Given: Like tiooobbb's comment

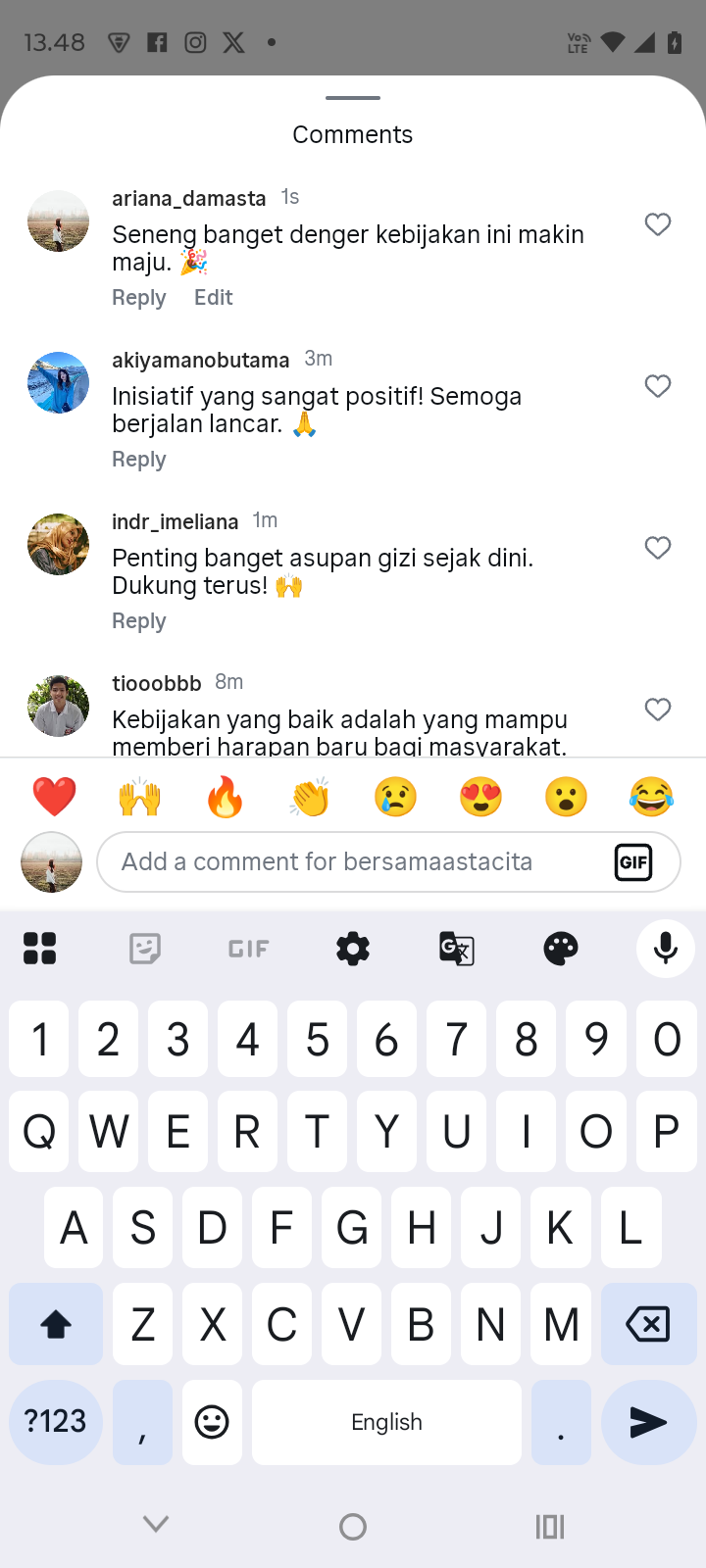Looking at the screenshot, I should point(658,710).
